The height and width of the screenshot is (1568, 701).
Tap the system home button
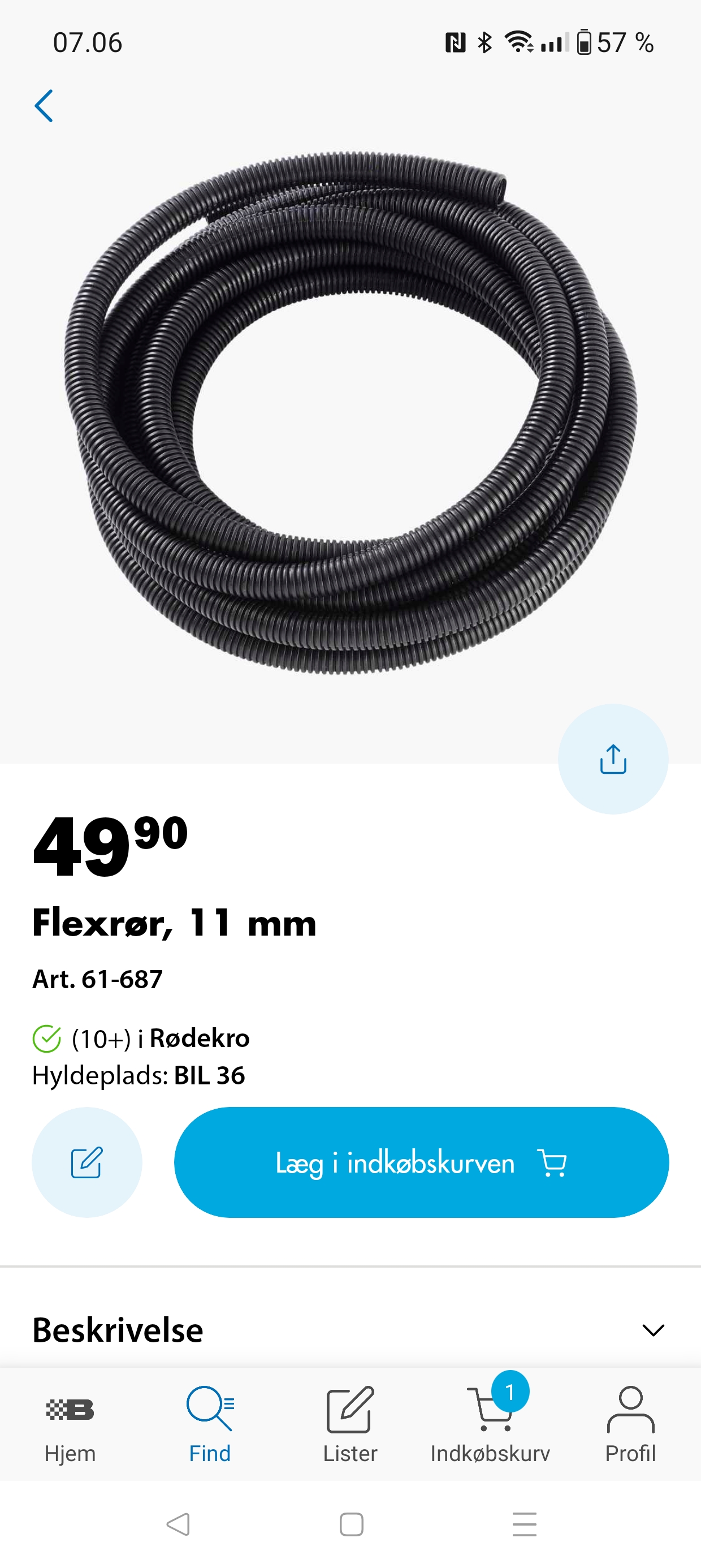tap(351, 1524)
